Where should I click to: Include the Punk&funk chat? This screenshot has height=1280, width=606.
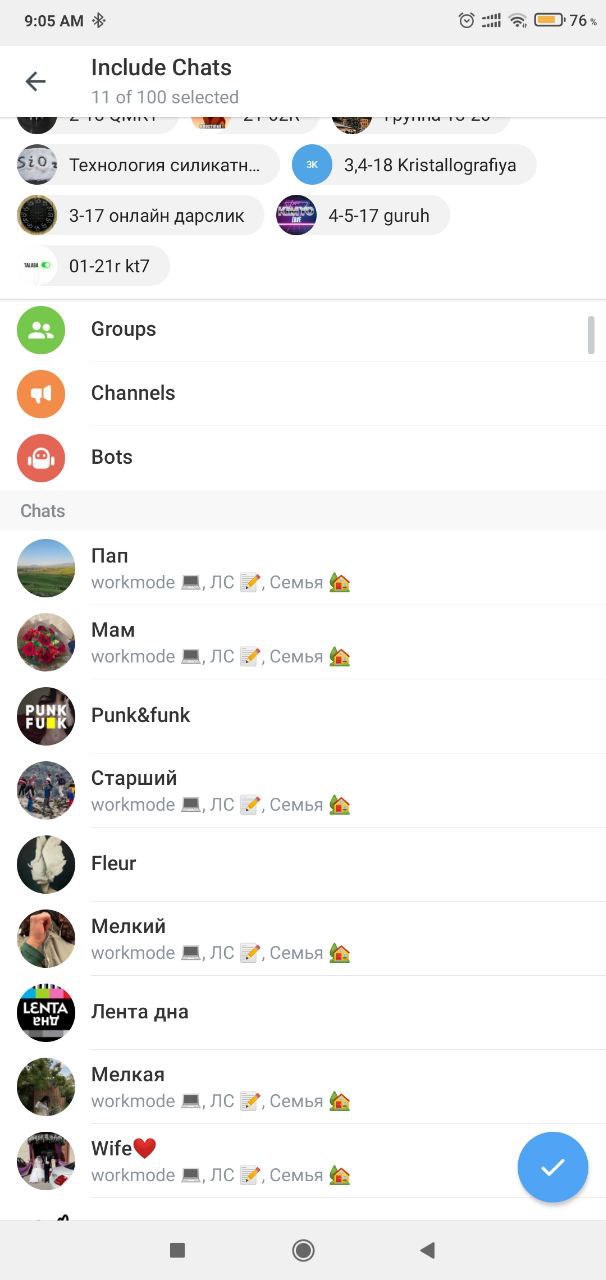tap(300, 716)
